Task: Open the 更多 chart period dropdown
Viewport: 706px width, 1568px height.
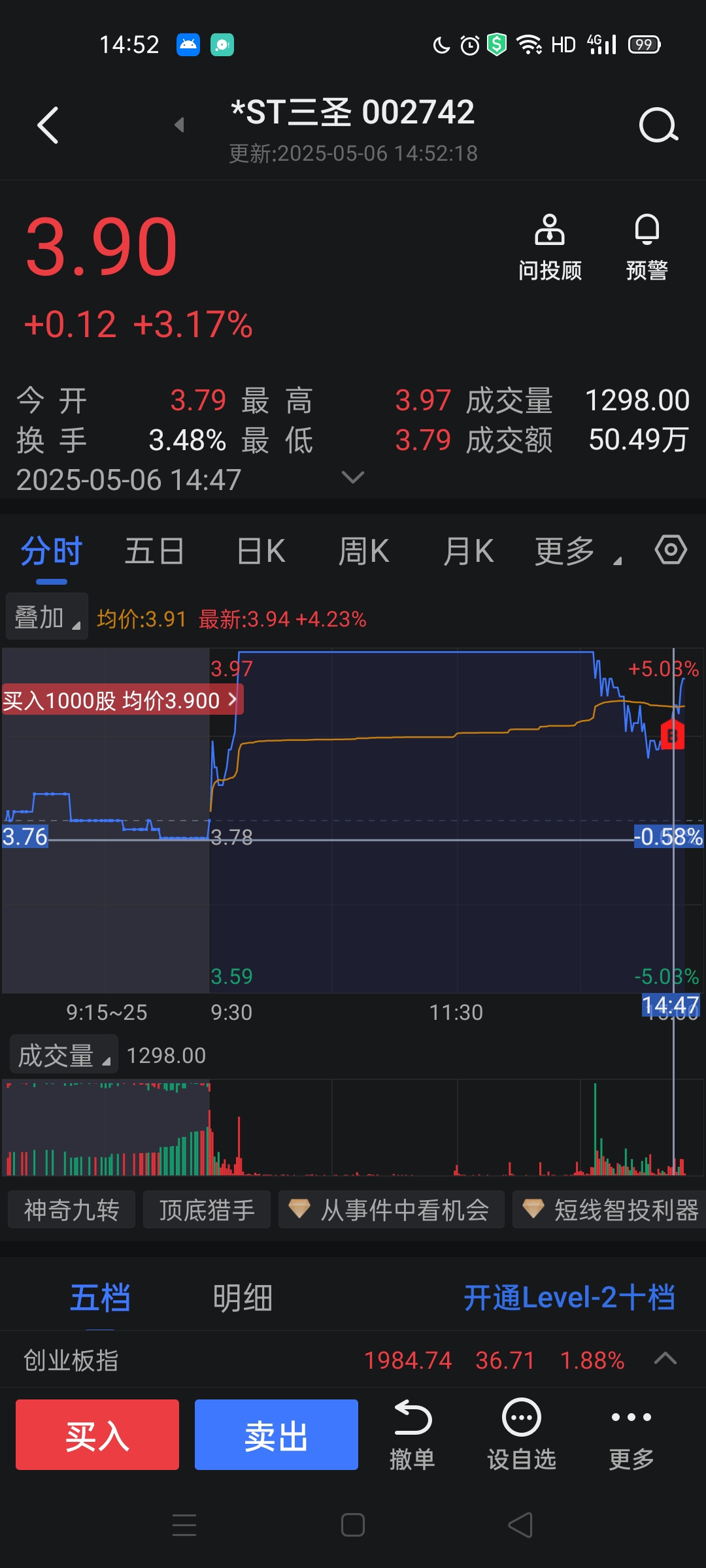Action: 578,551
